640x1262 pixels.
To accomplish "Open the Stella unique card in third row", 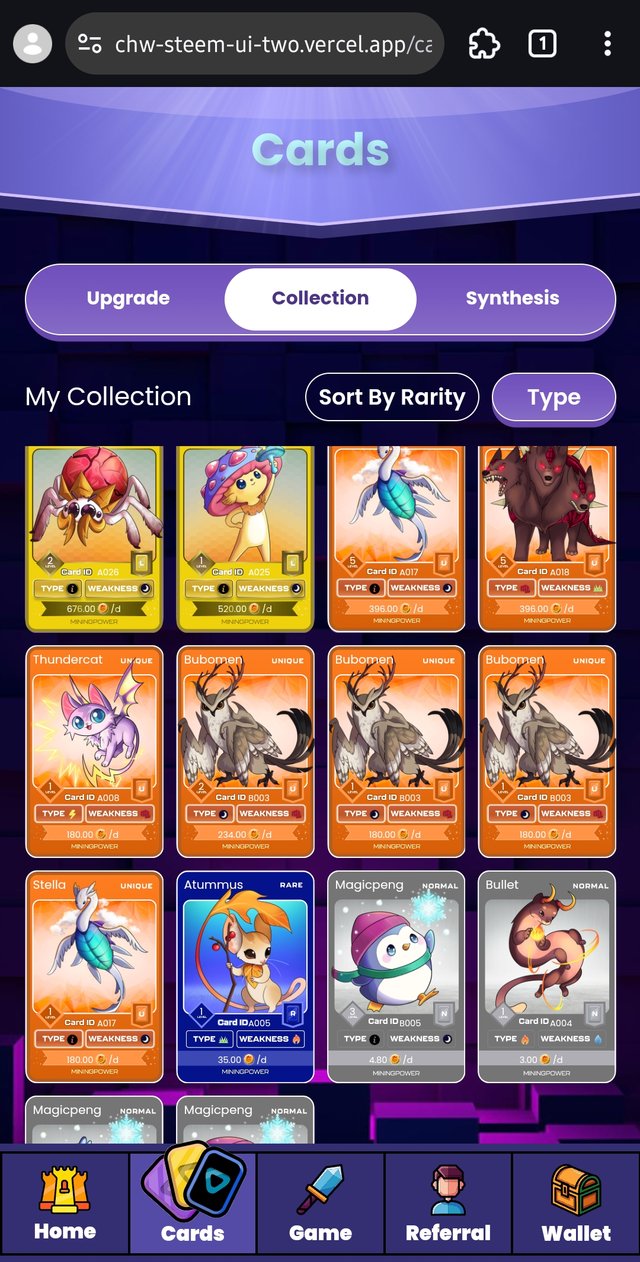I will point(94,977).
